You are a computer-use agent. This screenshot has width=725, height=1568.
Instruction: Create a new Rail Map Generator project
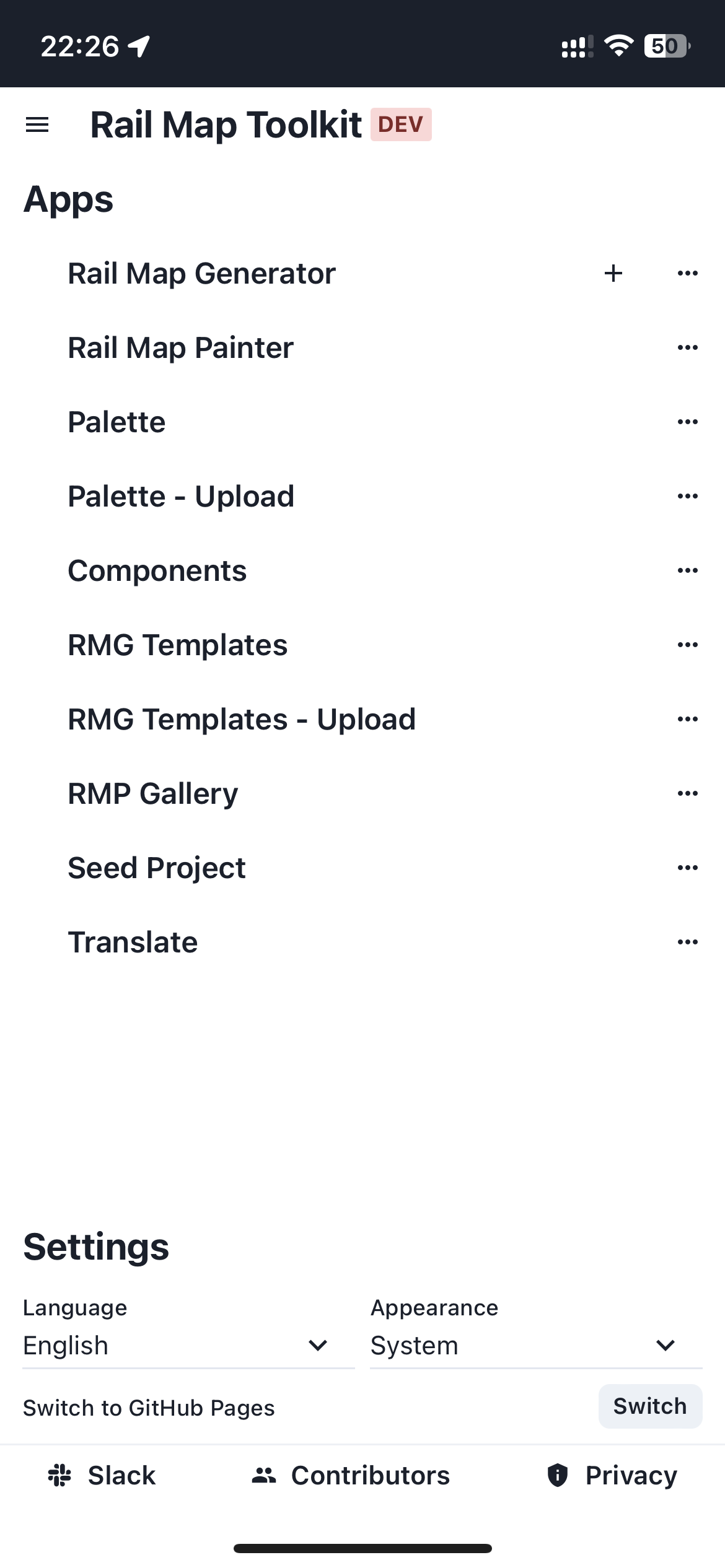click(x=613, y=272)
